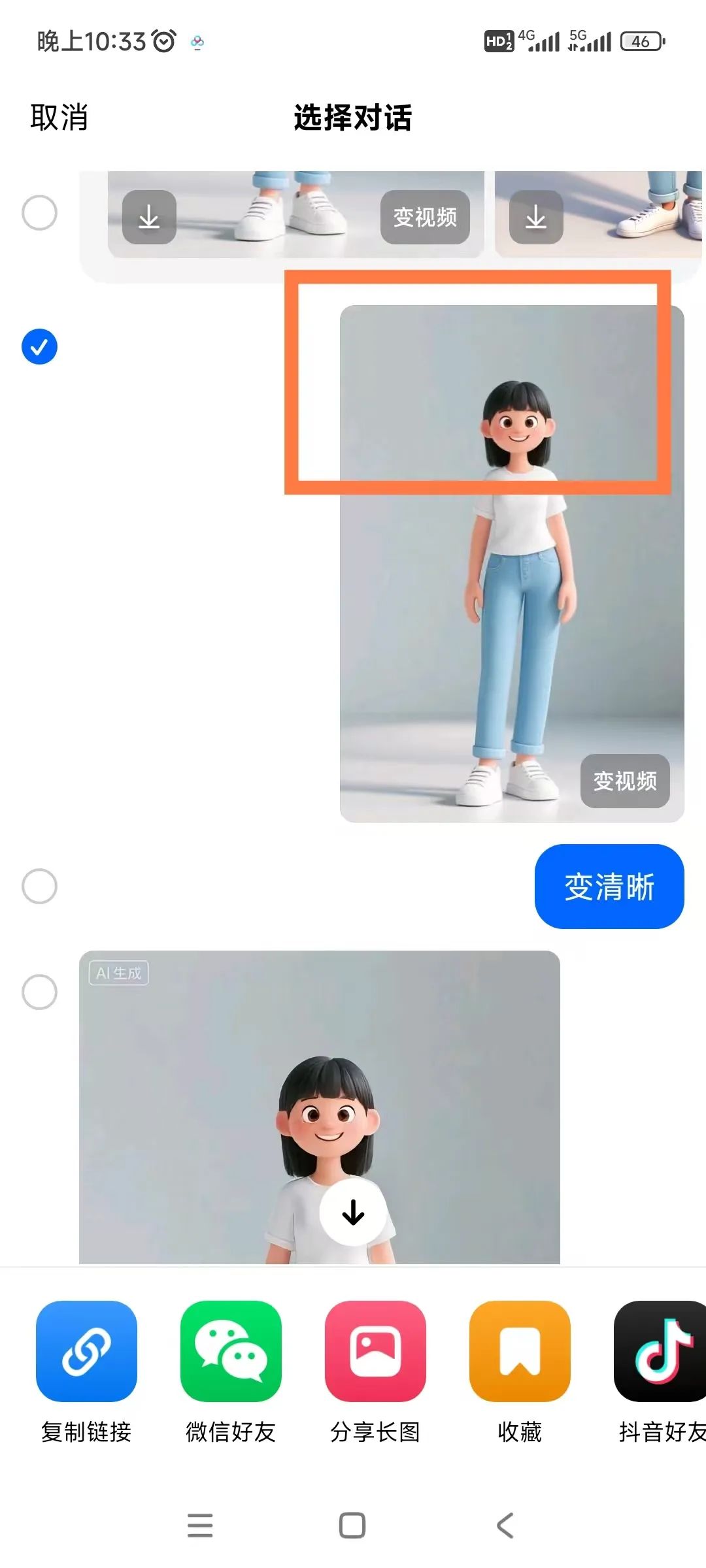
Task: Select the circle next to top sneaker images
Action: coord(39,211)
